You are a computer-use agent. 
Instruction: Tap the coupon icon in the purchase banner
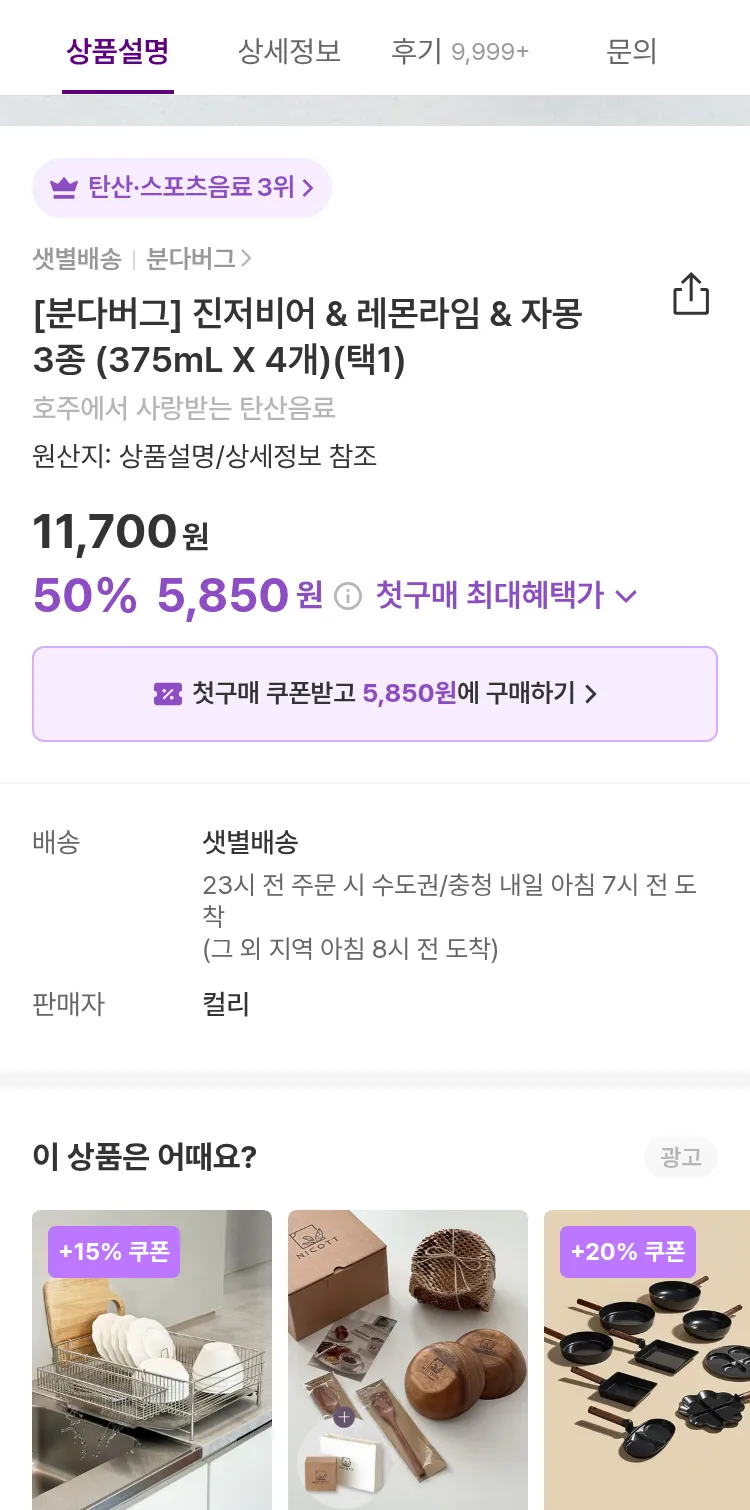(166, 693)
